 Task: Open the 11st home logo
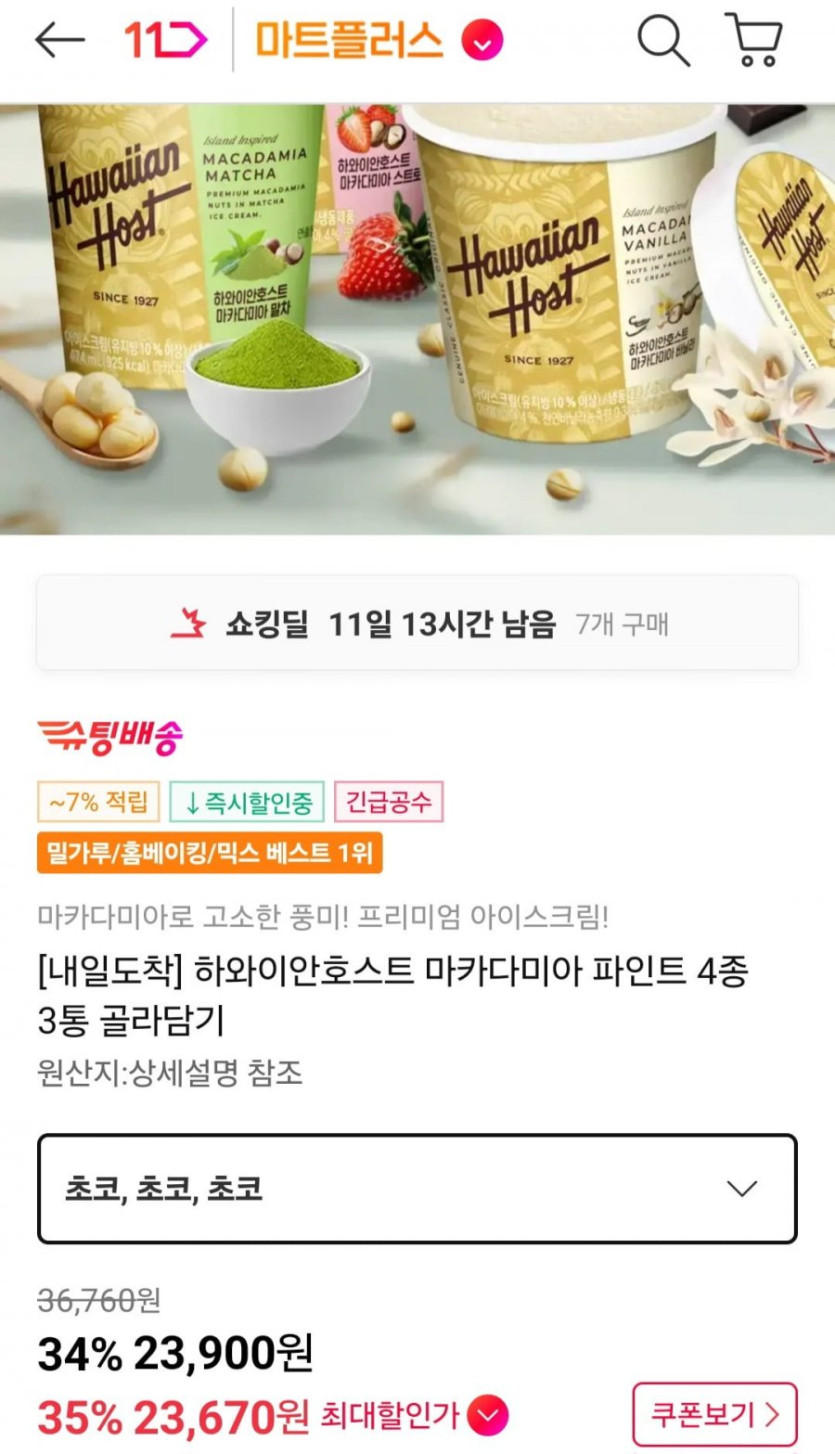pyautogui.click(x=165, y=40)
